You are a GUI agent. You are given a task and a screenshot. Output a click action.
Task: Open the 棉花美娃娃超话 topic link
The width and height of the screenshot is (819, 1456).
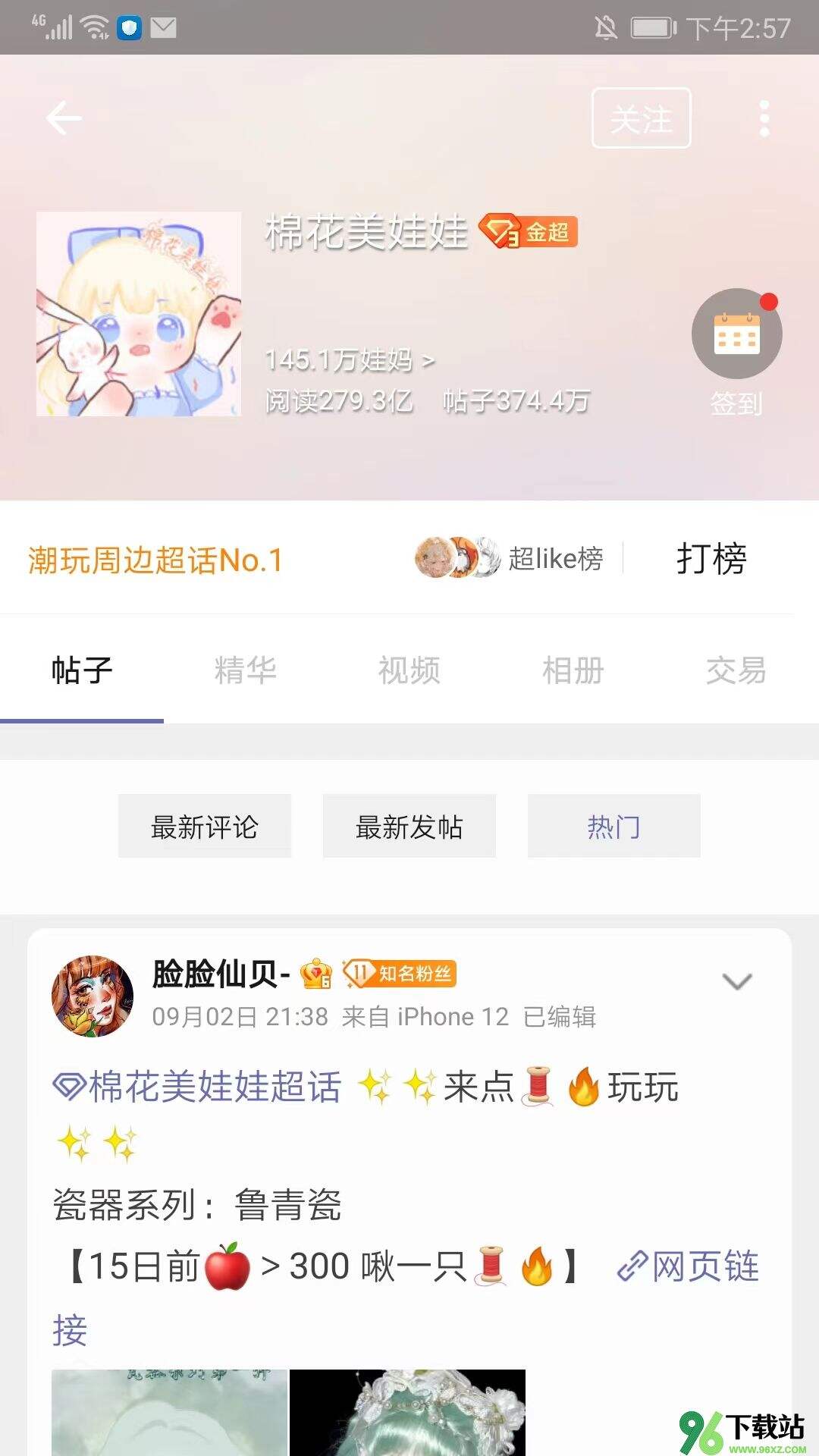[197, 1087]
